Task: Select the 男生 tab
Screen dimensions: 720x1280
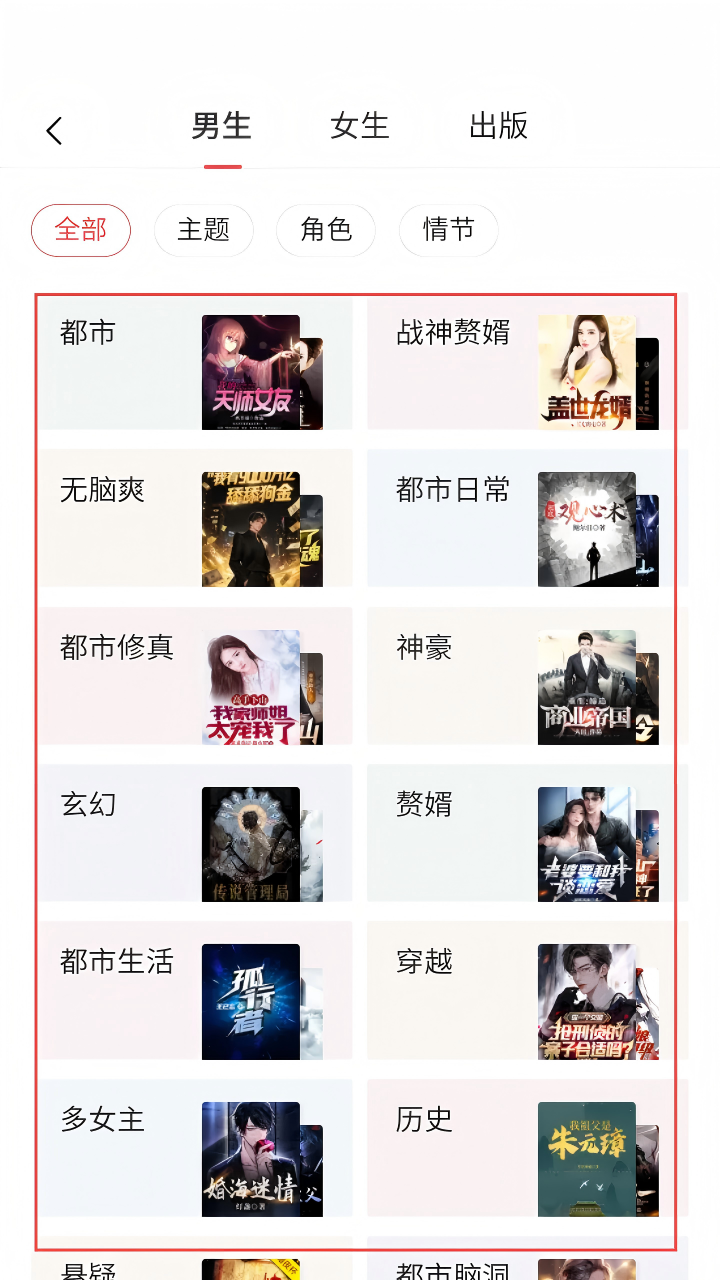Action: [x=222, y=127]
